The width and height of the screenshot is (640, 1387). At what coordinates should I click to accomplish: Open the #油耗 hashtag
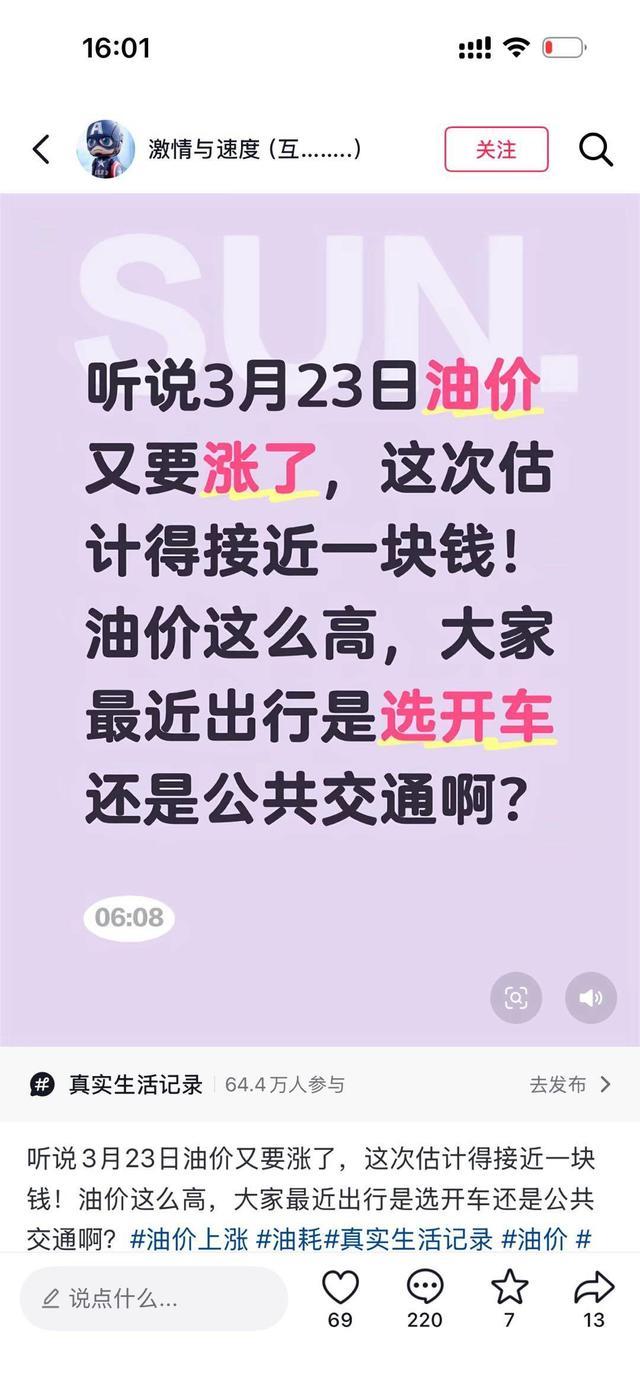[x=289, y=1240]
